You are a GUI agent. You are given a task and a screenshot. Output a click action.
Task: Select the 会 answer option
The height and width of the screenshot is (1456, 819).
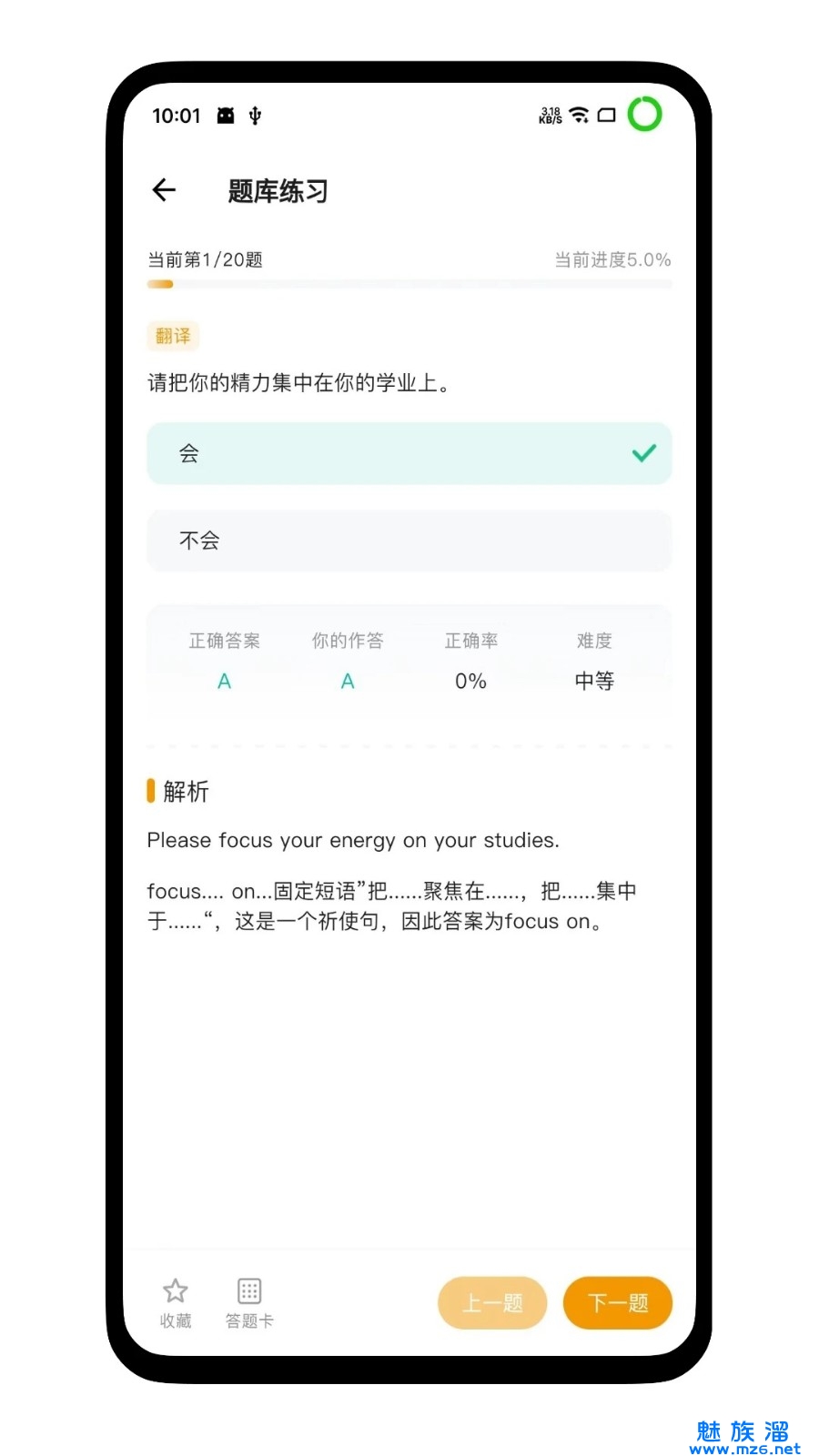[409, 453]
